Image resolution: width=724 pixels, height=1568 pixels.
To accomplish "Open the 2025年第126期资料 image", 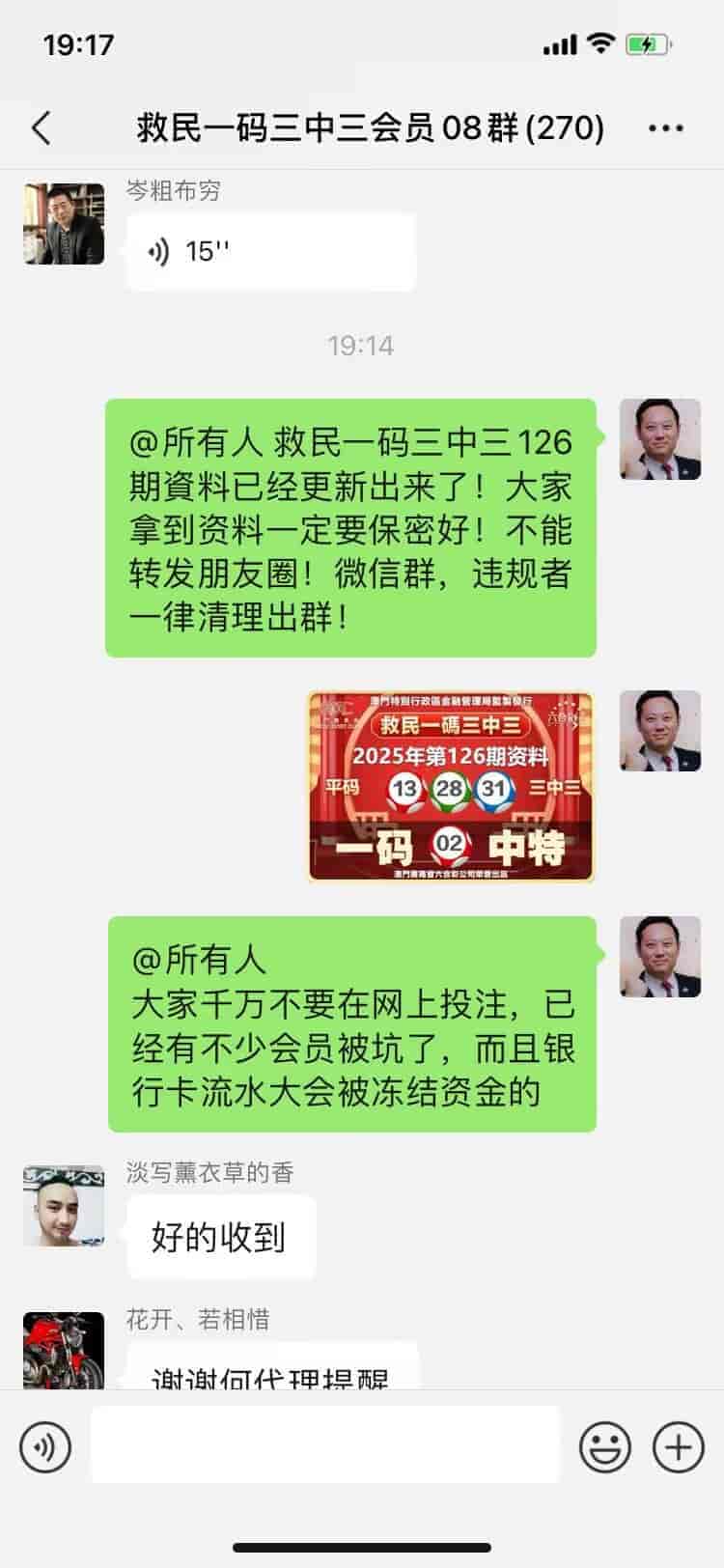I will point(450,786).
